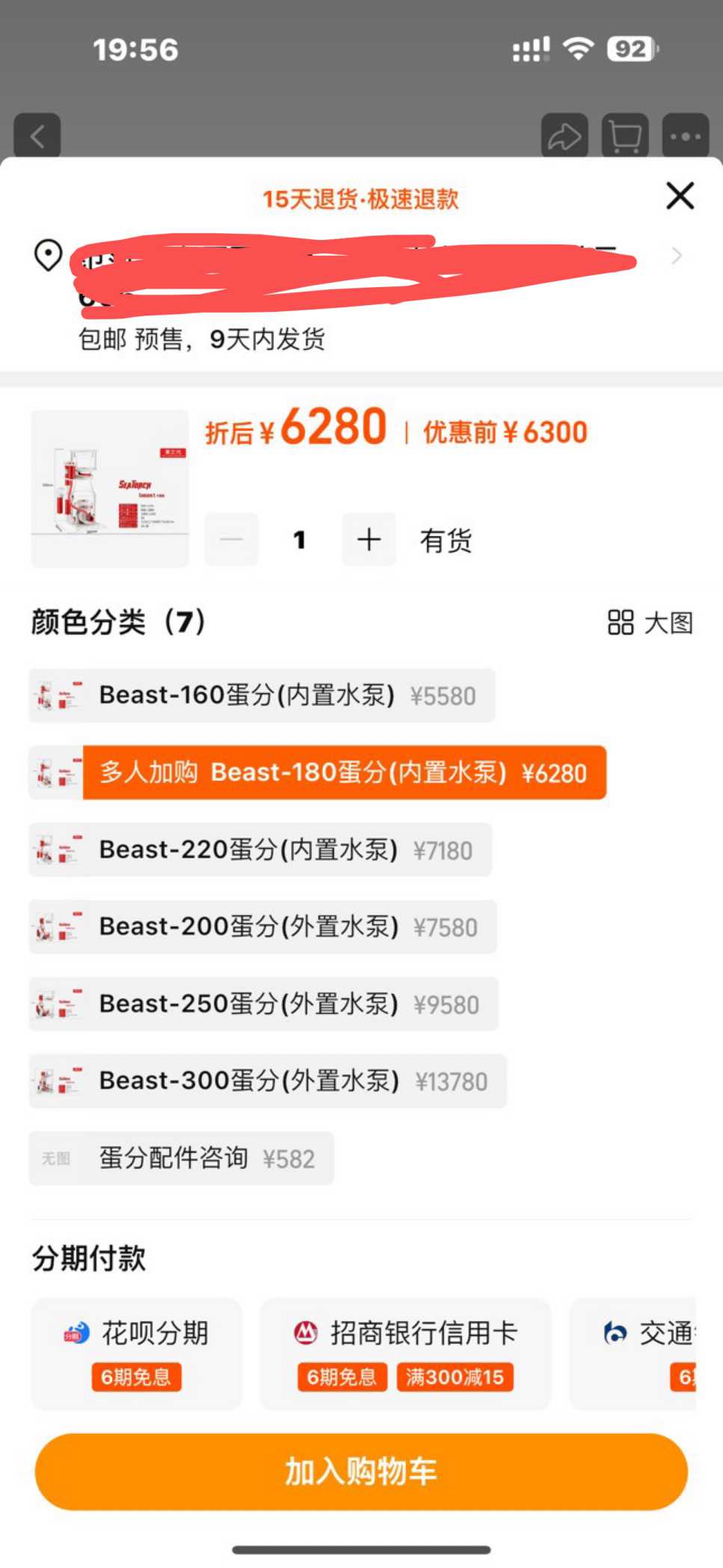Choose the Beast-250蛋分(外置水泵) option
Image resolution: width=723 pixels, height=1568 pixels.
(x=263, y=1004)
